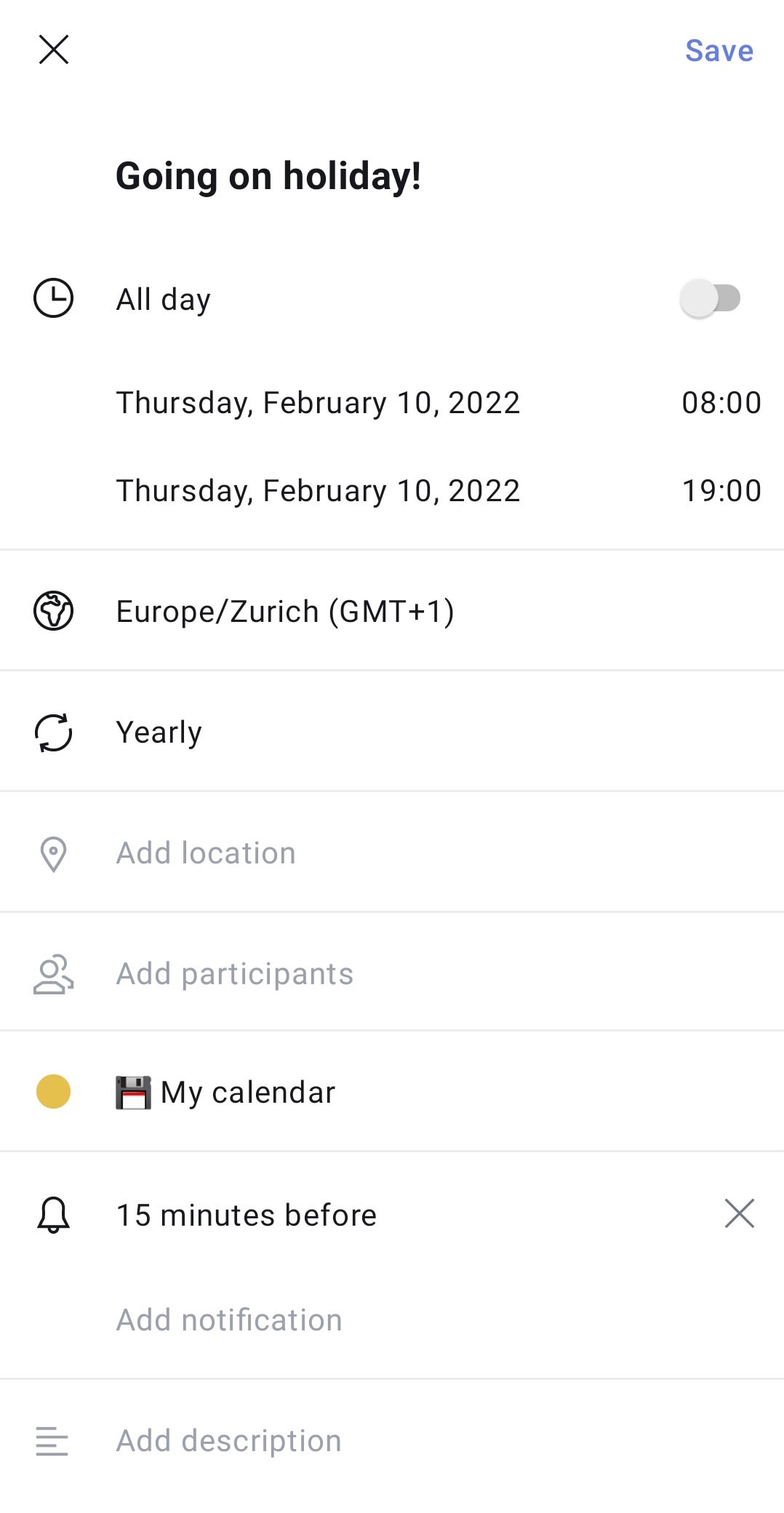Click the location pin icon
This screenshot has width=784, height=1513.
53,852
